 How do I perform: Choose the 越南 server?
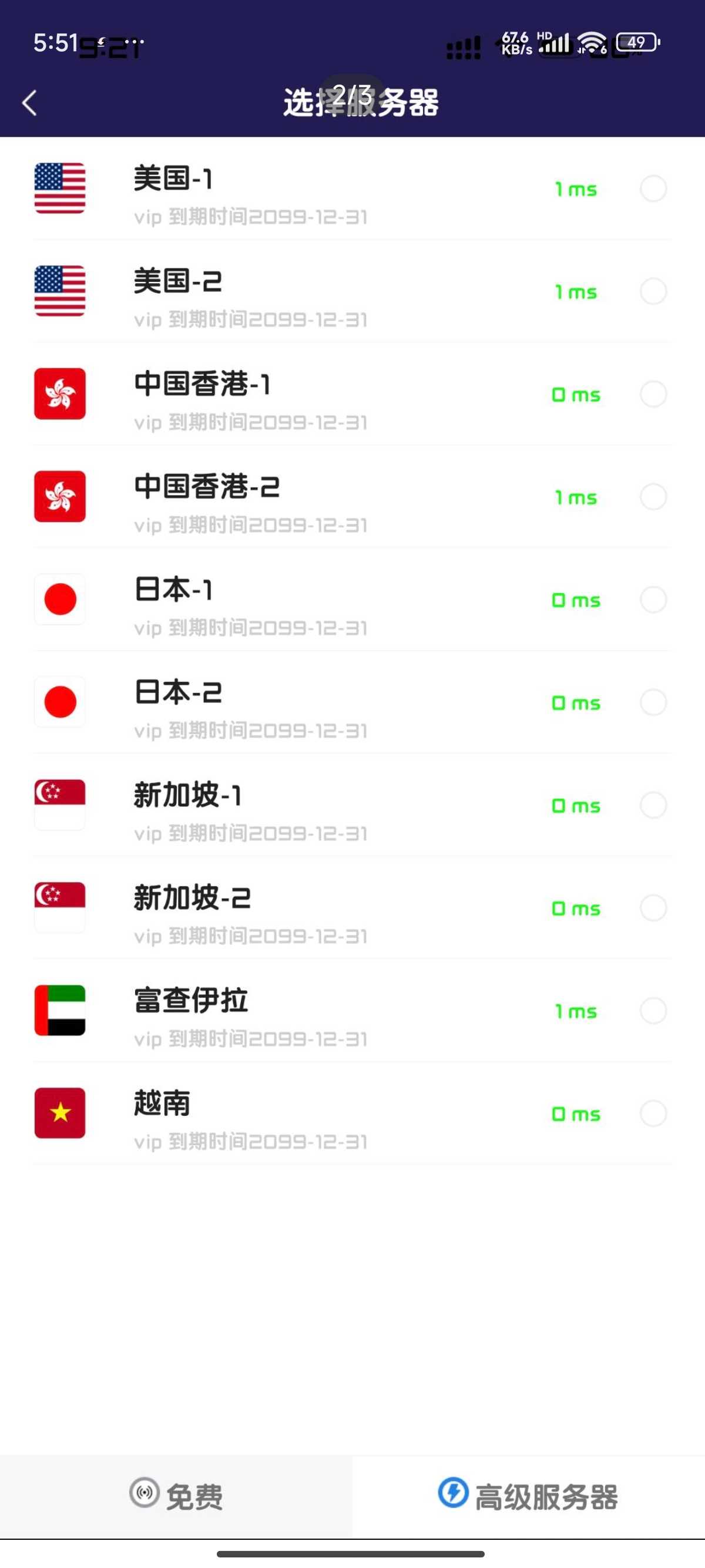pyautogui.click(x=352, y=1113)
